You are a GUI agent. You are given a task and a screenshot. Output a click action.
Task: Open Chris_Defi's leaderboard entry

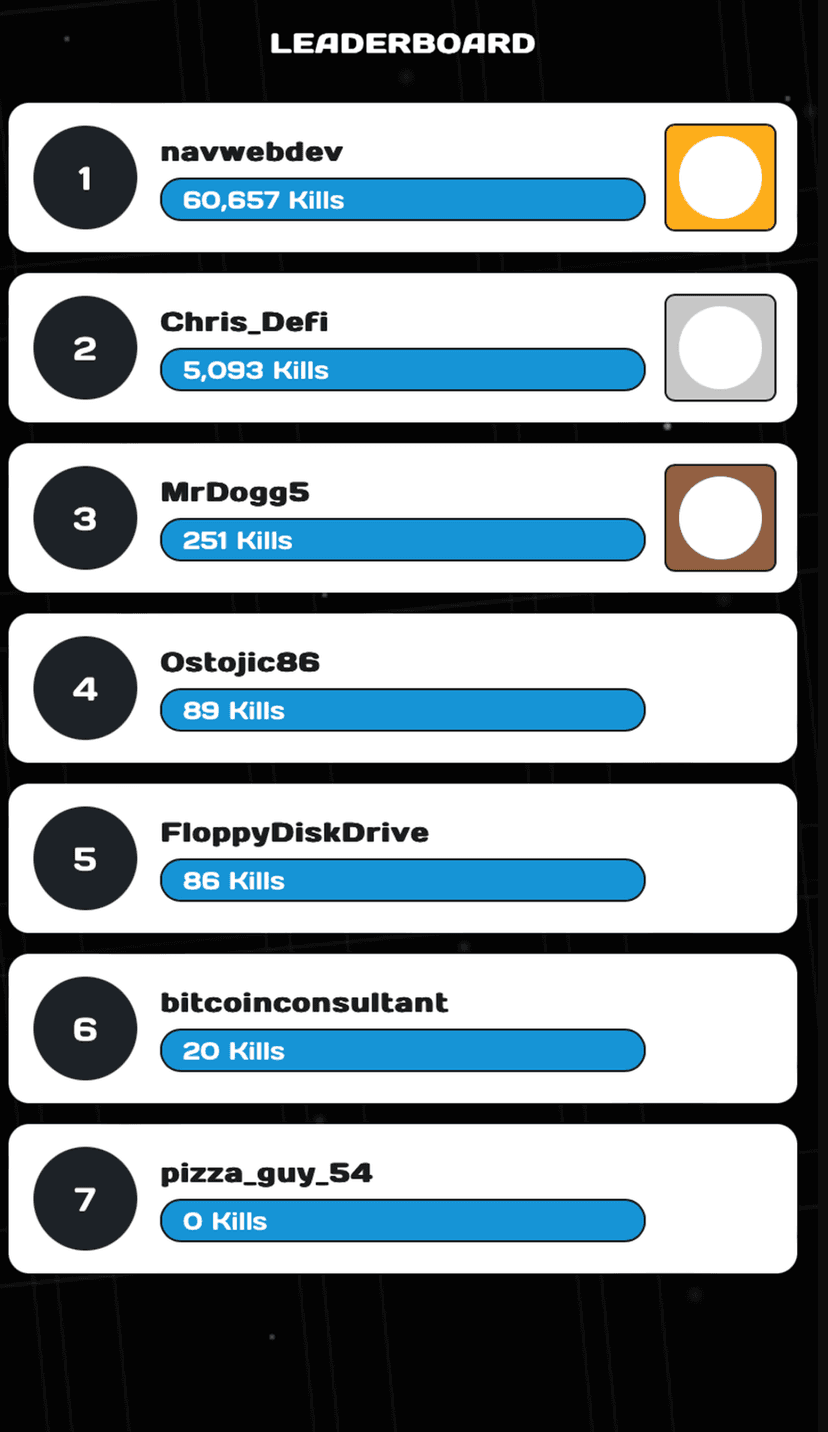click(402, 348)
